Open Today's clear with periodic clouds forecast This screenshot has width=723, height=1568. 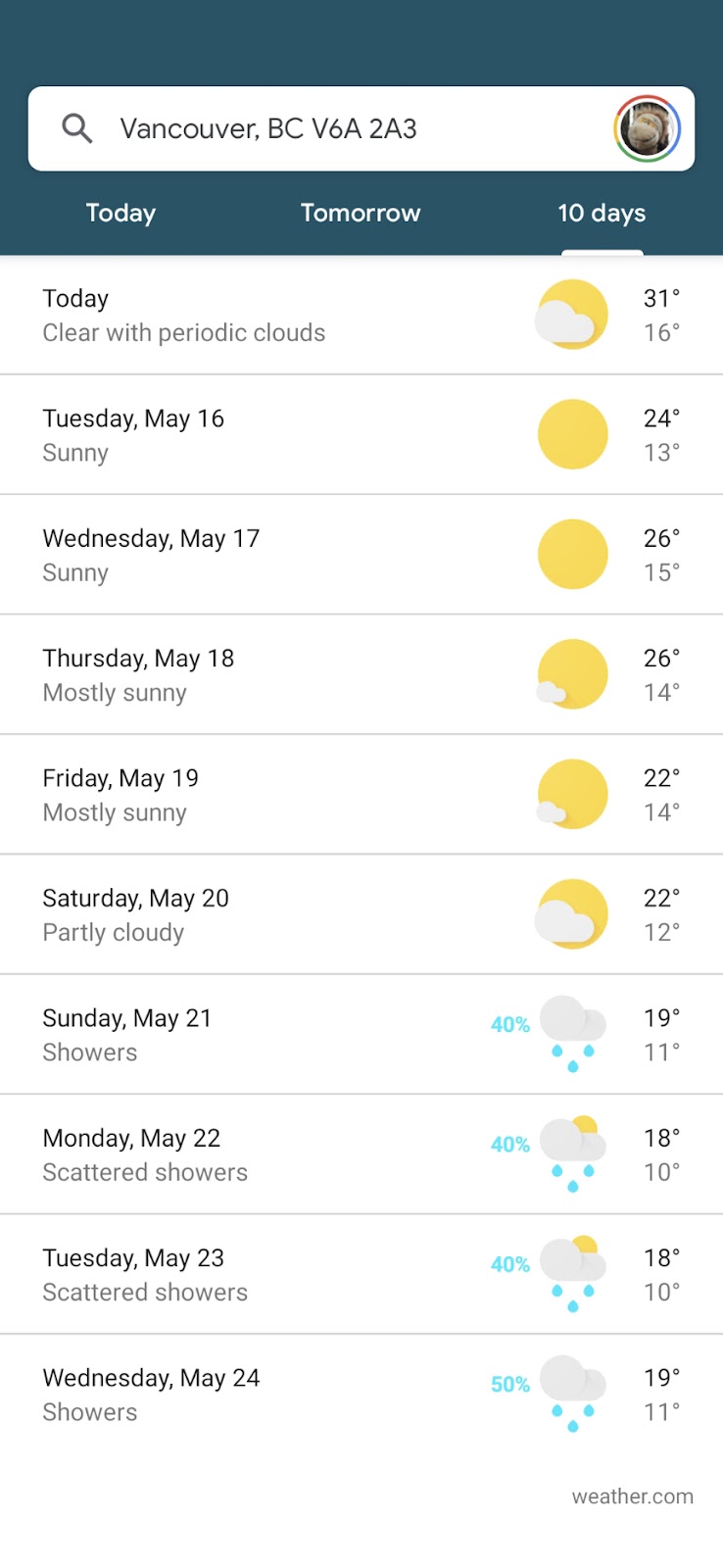click(361, 316)
